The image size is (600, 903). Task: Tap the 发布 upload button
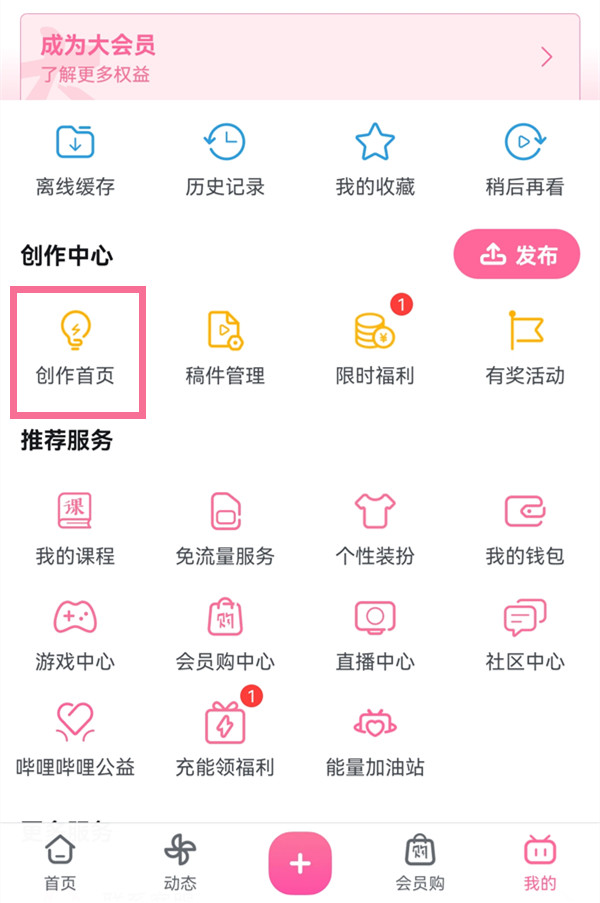tap(517, 255)
